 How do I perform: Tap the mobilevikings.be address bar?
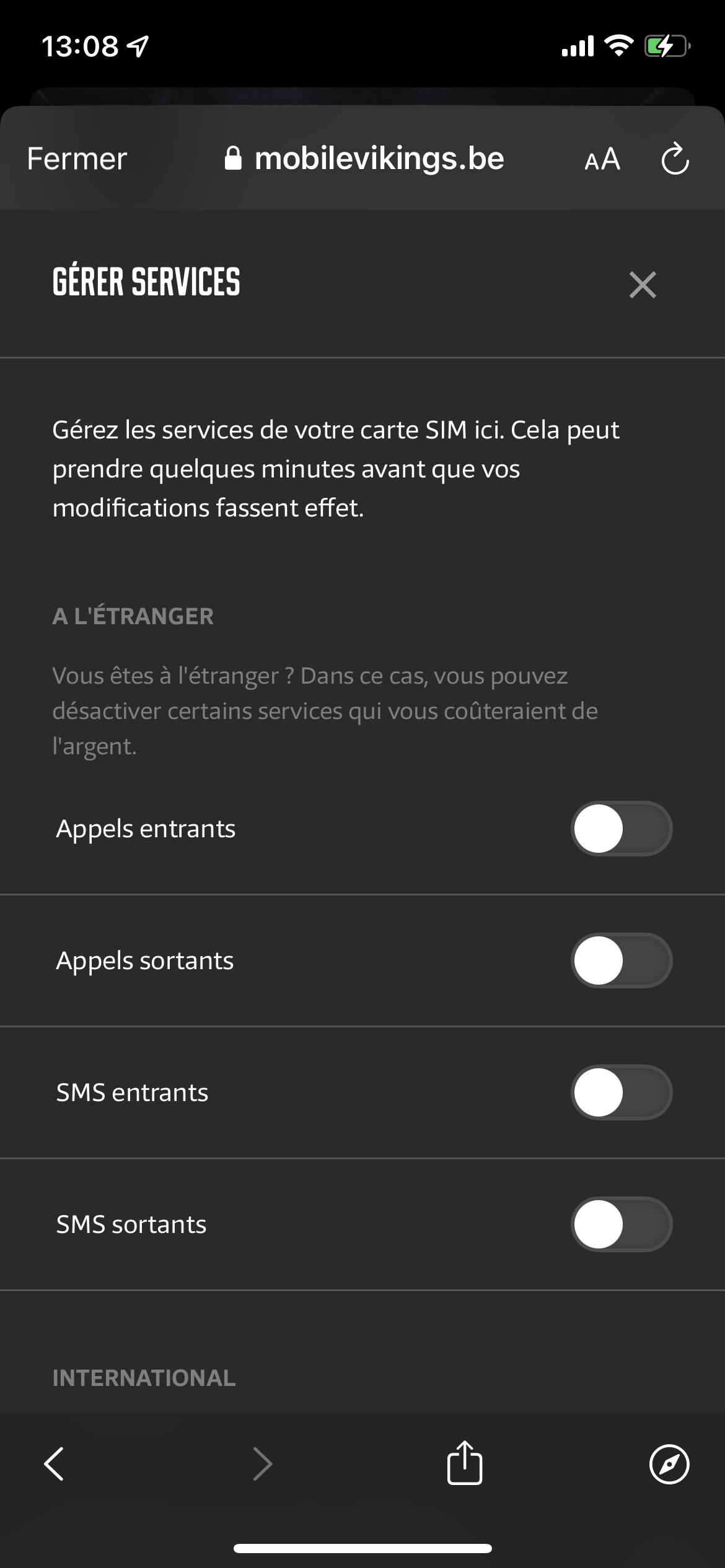click(364, 159)
